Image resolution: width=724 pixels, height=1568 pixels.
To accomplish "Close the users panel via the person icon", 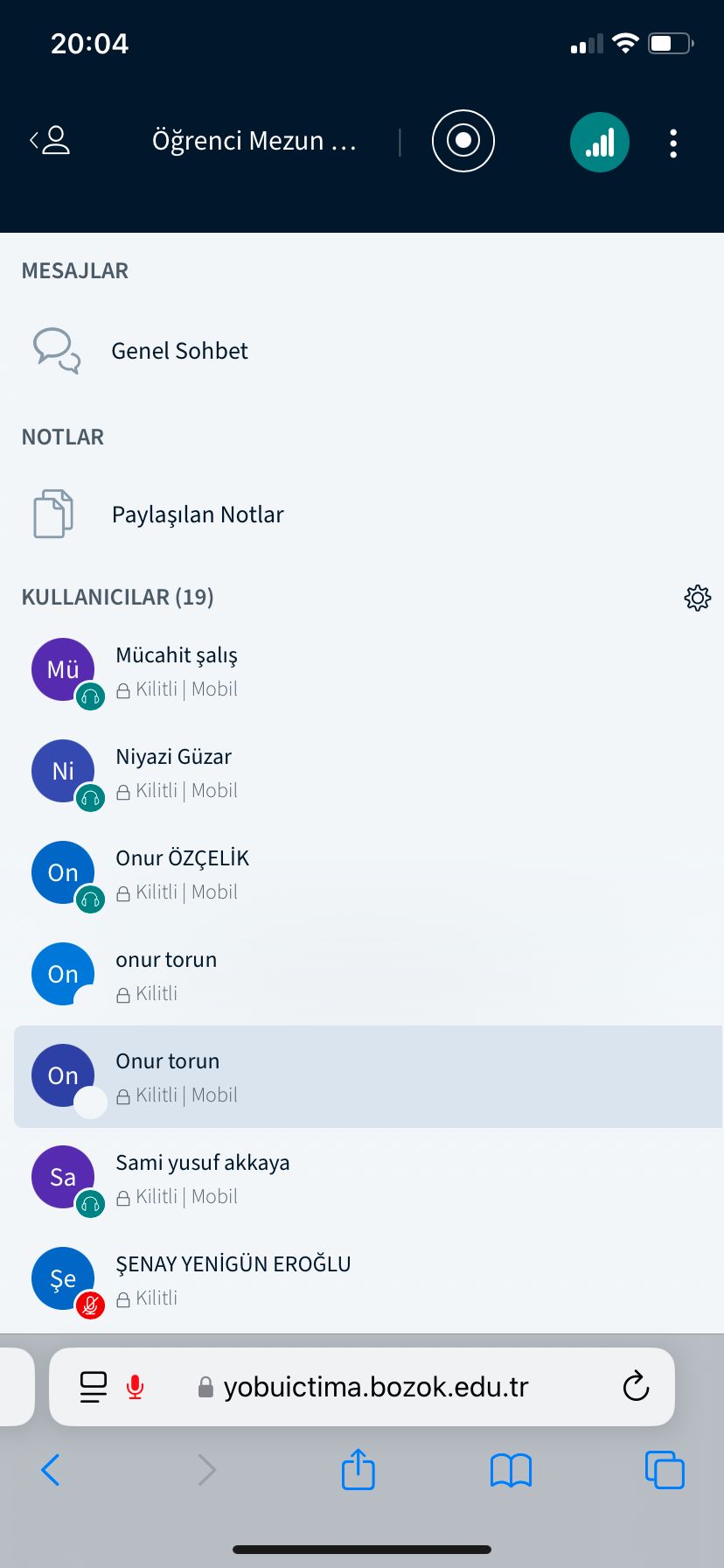I will (51, 141).
